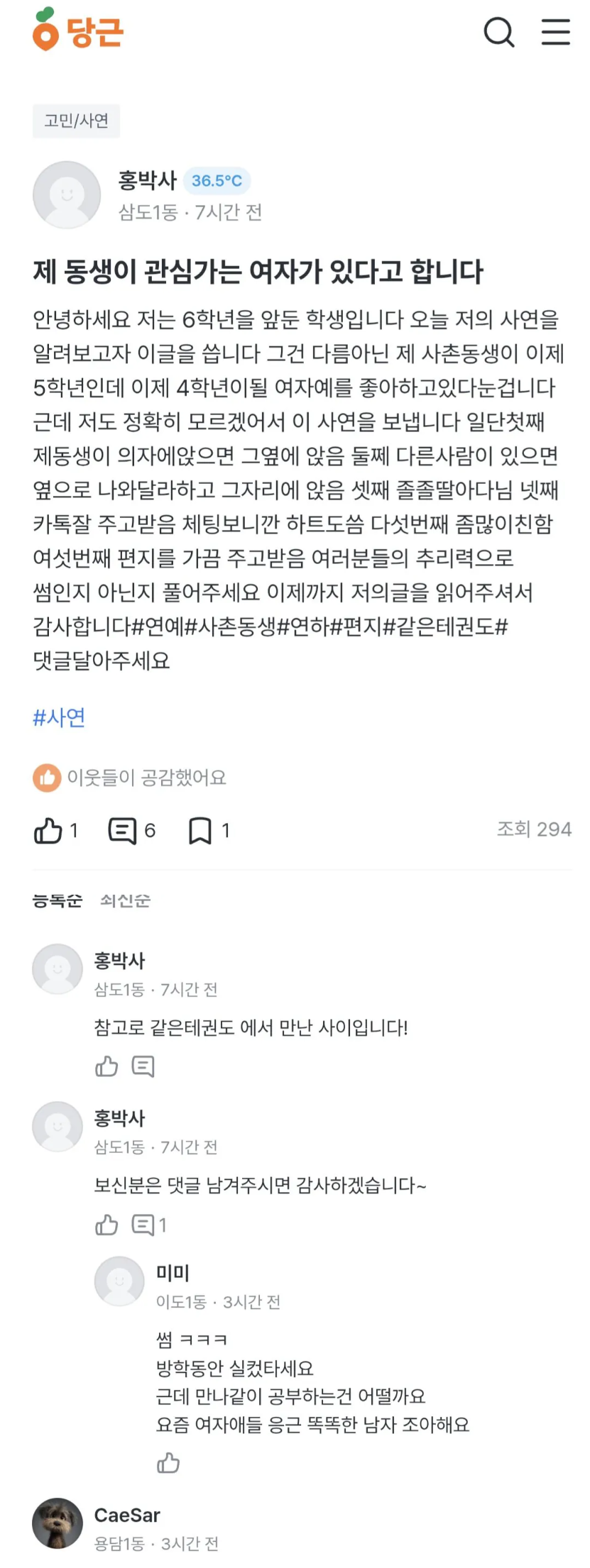Like 홍박사's first comment with thumbs-up icon
The height and width of the screenshot is (1568, 590).
[106, 1066]
